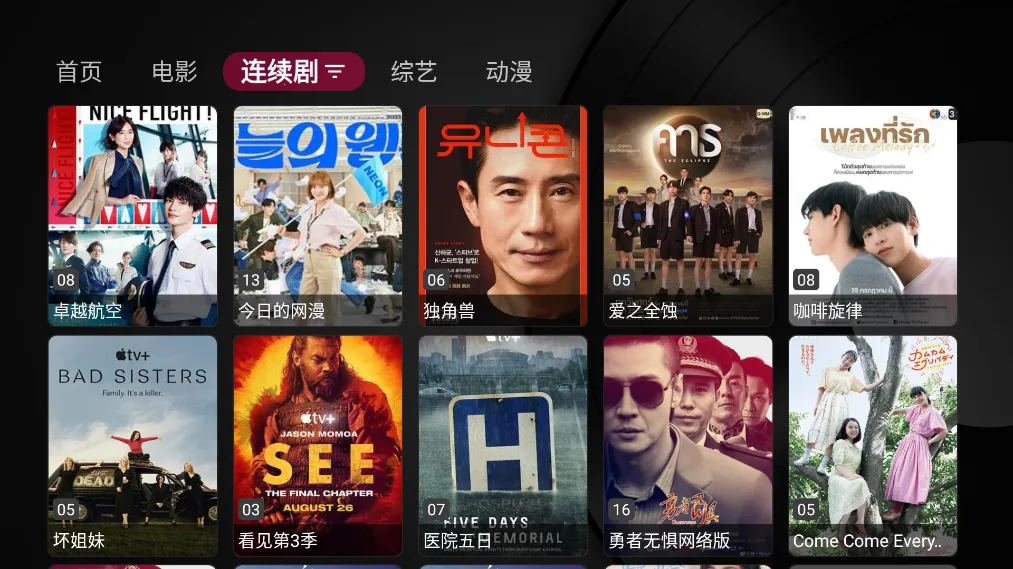Select the 看见第3季 poster
Image resolution: width=1013 pixels, height=569 pixels.
pos(318,445)
